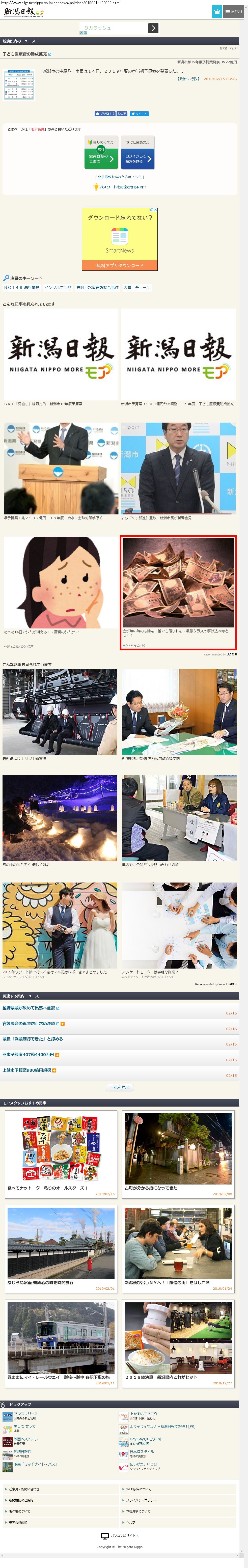Open パスワードを記憶させるには? link
The width and height of the screenshot is (248, 1568).
pyautogui.click(x=122, y=187)
